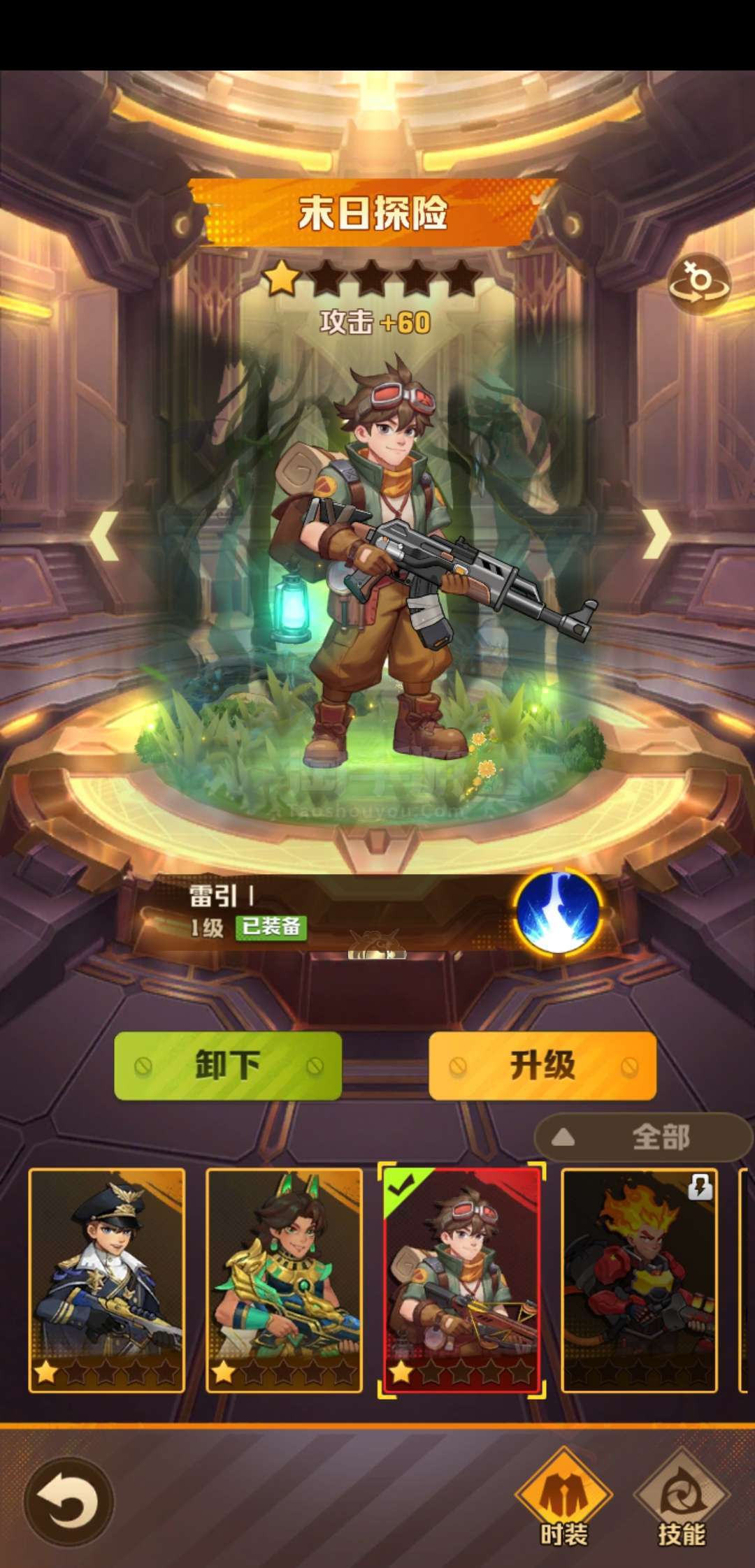This screenshot has width=755, height=1568.
Task: Select the navy officer outfit card
Action: click(107, 1280)
